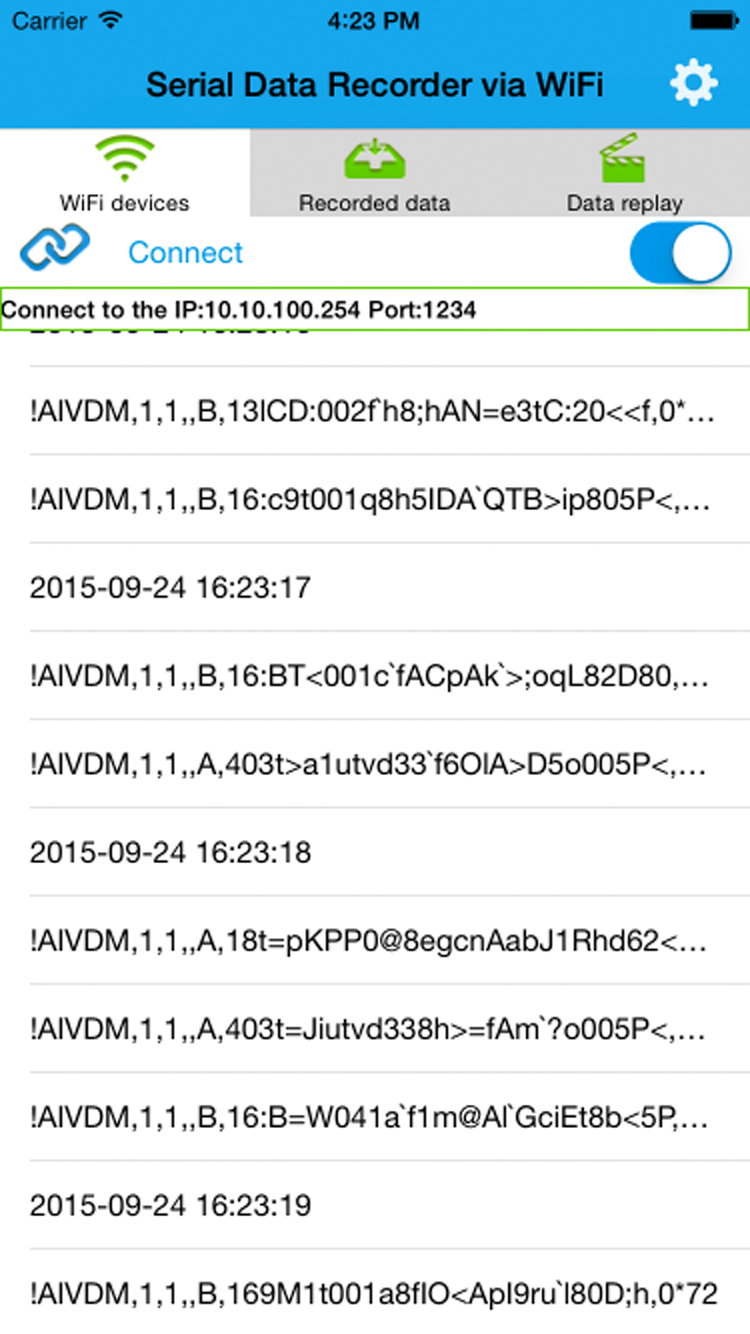This screenshot has width=750, height=1334.
Task: Switch to the Recorded data tab
Action: coord(374,174)
